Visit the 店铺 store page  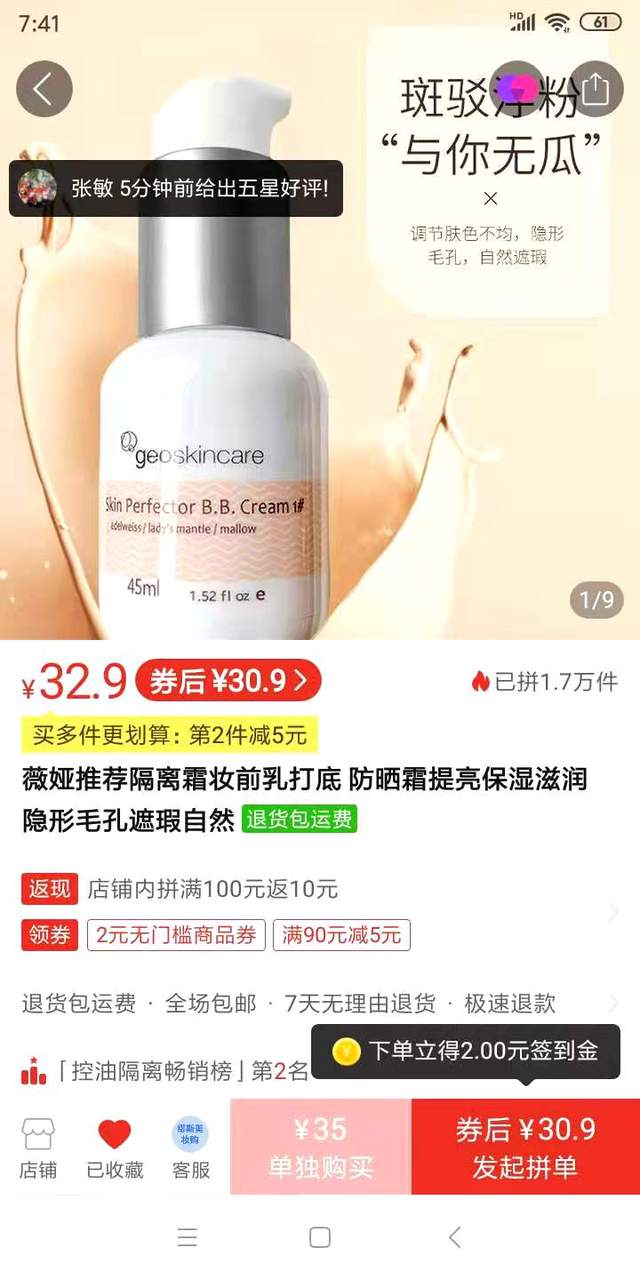(39, 1147)
